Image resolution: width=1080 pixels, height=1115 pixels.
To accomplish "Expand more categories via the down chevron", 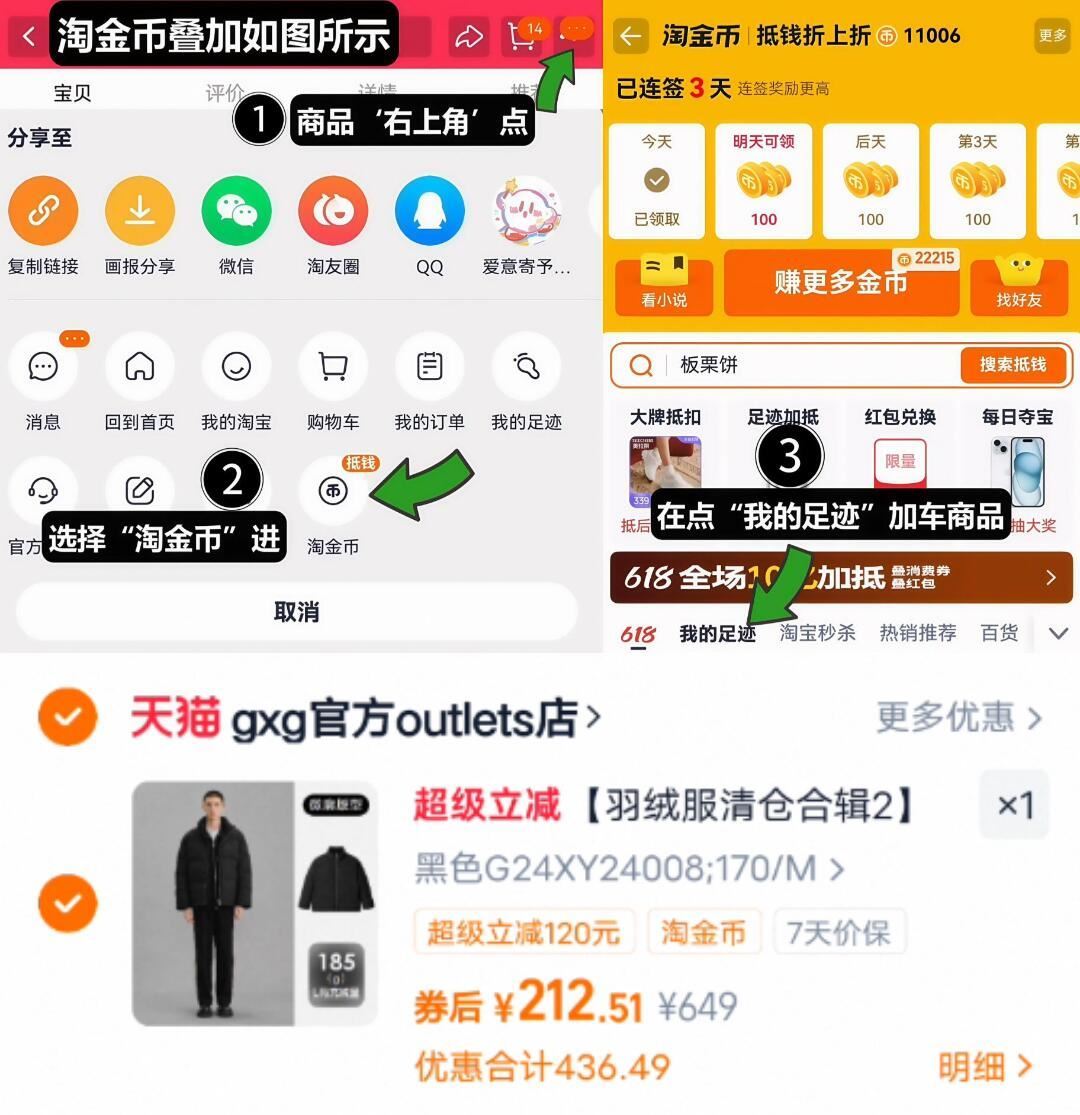I will click(1057, 632).
